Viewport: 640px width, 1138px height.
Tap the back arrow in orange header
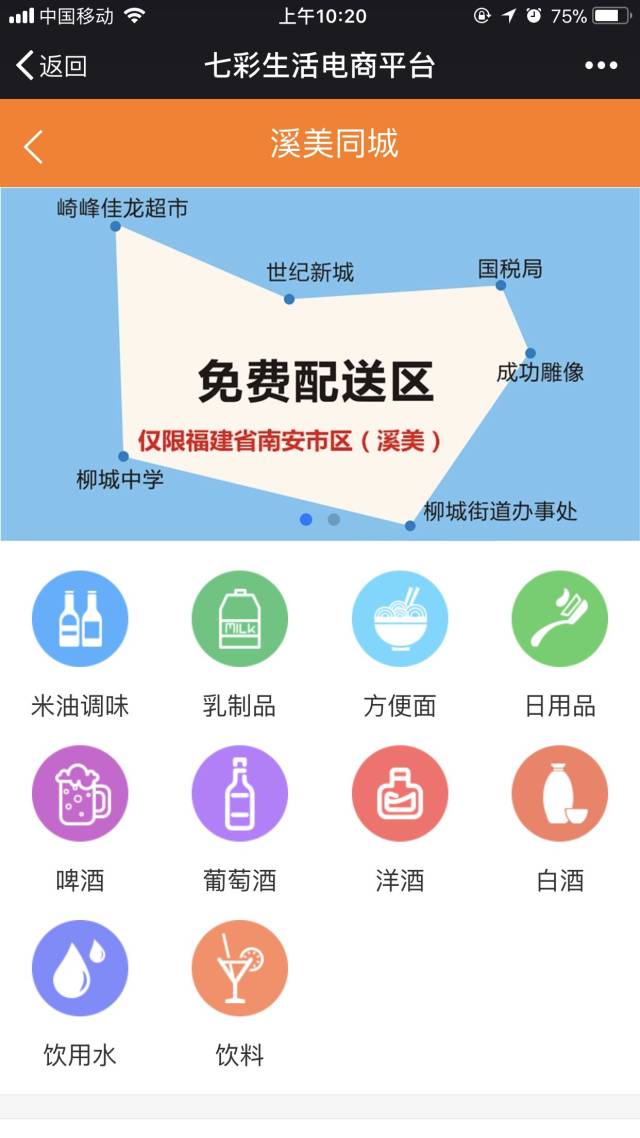point(34,146)
